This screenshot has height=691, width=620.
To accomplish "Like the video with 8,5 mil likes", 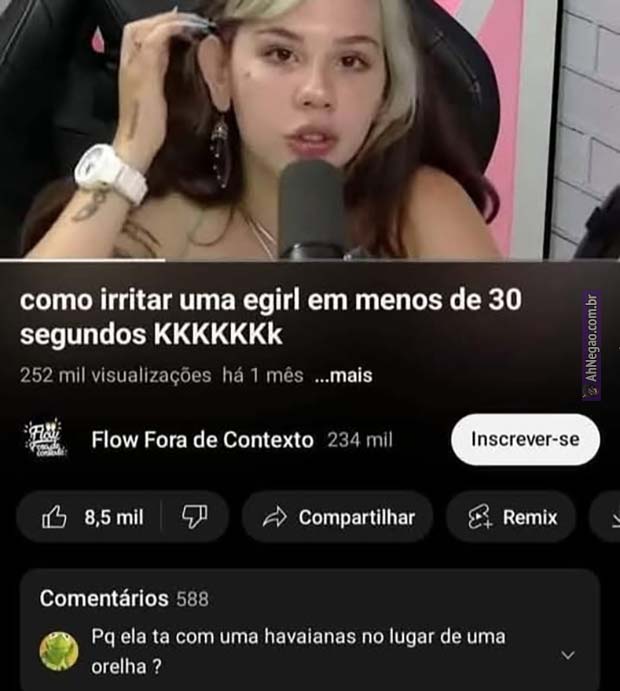I will (93, 517).
